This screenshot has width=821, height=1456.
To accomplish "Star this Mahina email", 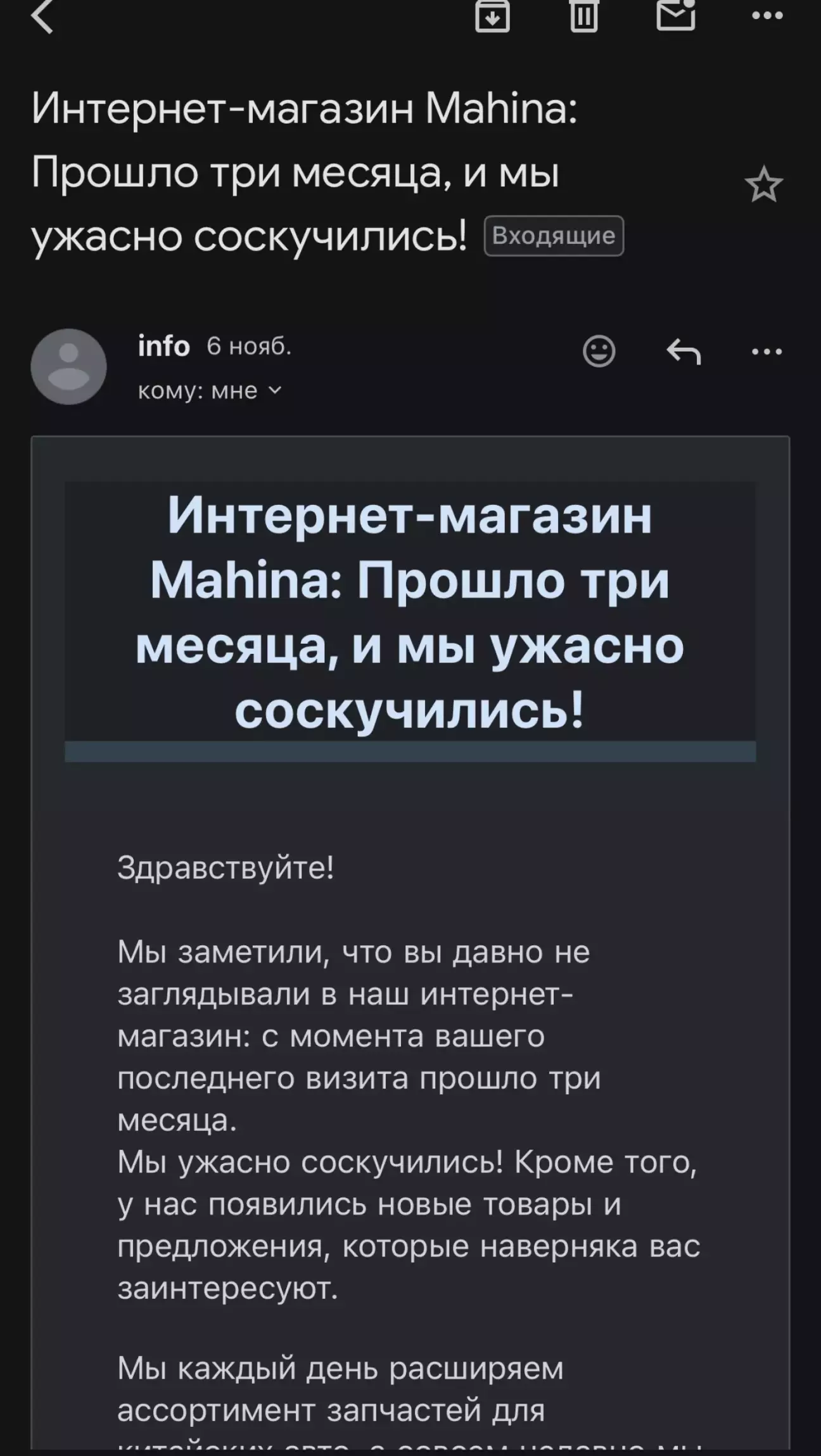I will [763, 184].
